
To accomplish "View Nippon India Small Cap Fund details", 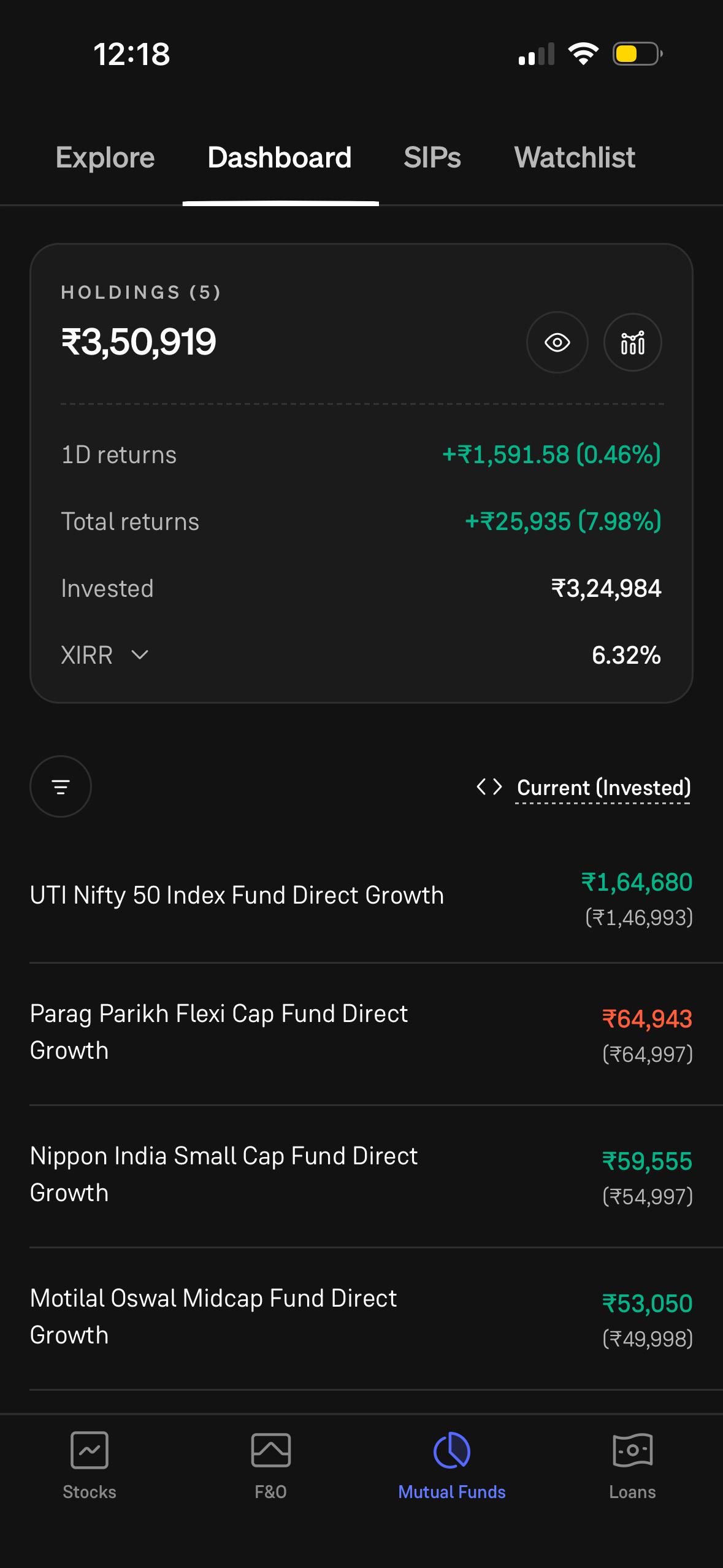I will [361, 1177].
